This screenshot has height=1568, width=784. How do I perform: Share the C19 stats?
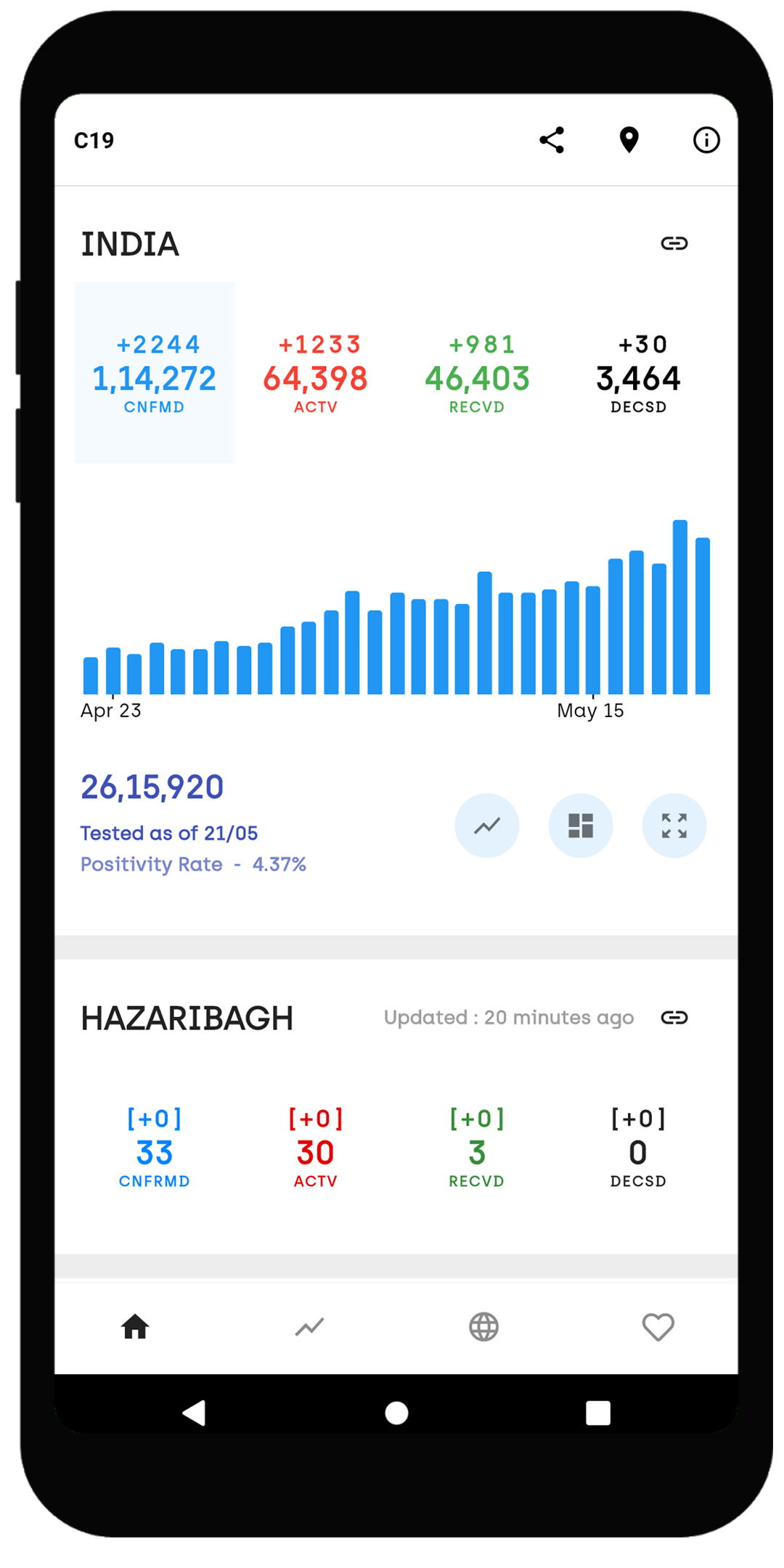tap(552, 140)
